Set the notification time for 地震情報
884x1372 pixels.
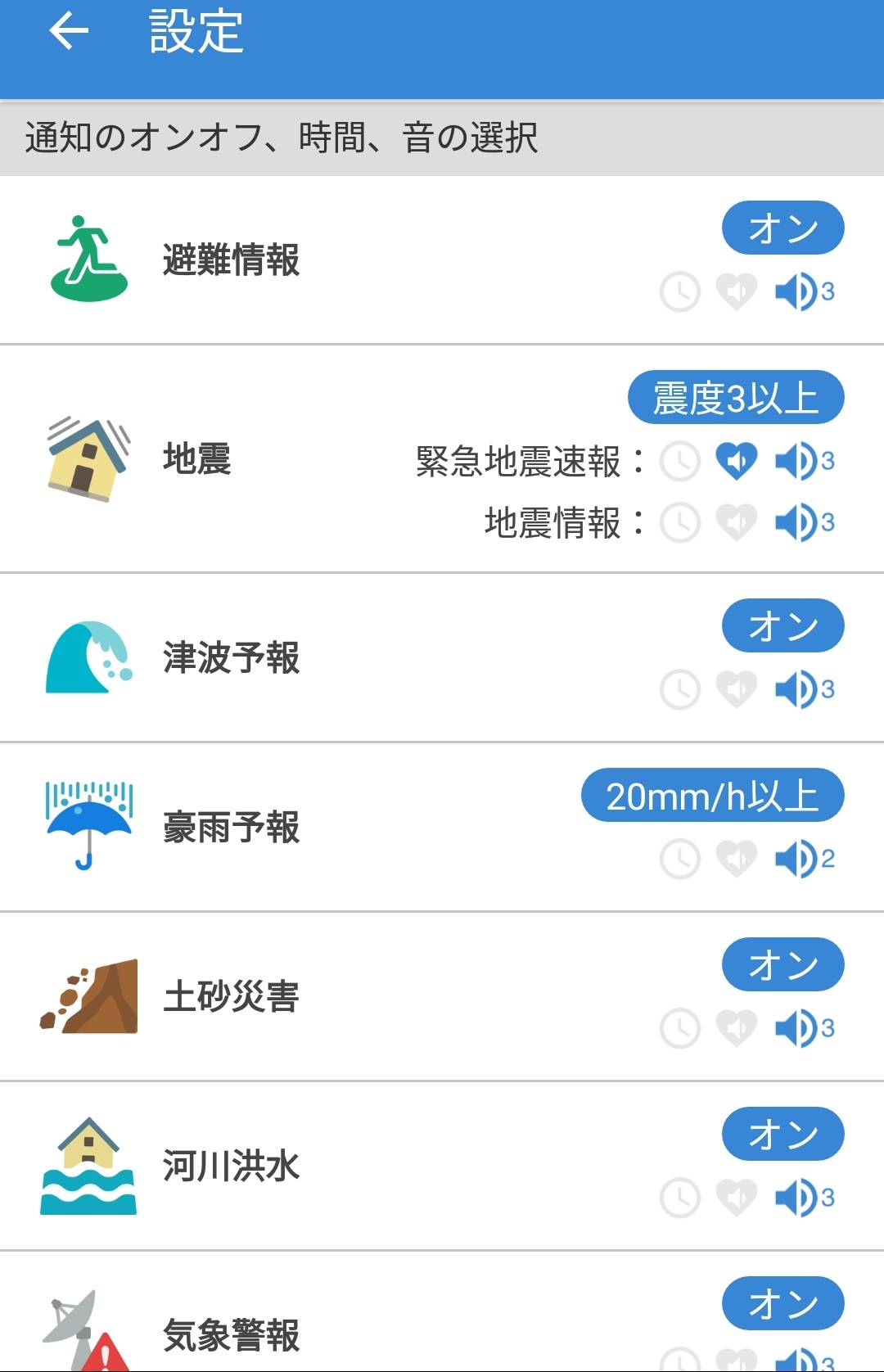tap(679, 522)
